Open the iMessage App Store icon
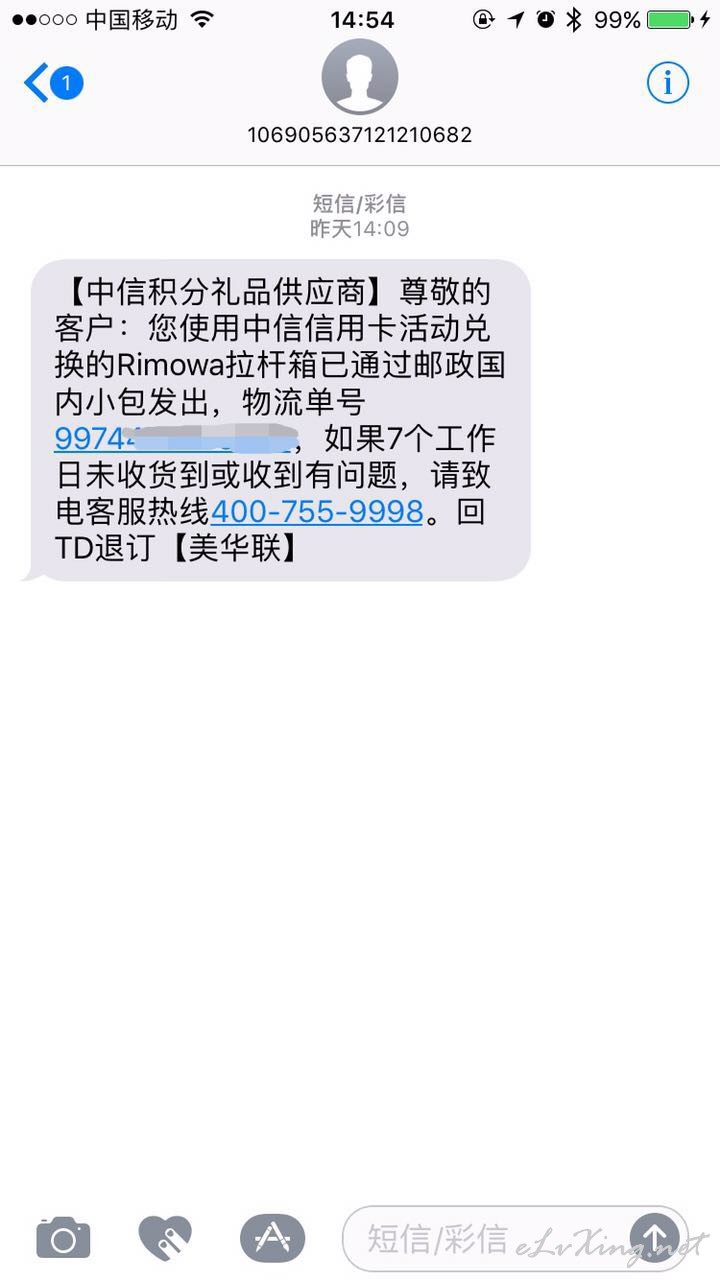Image resolution: width=720 pixels, height=1280 pixels. (x=272, y=1238)
